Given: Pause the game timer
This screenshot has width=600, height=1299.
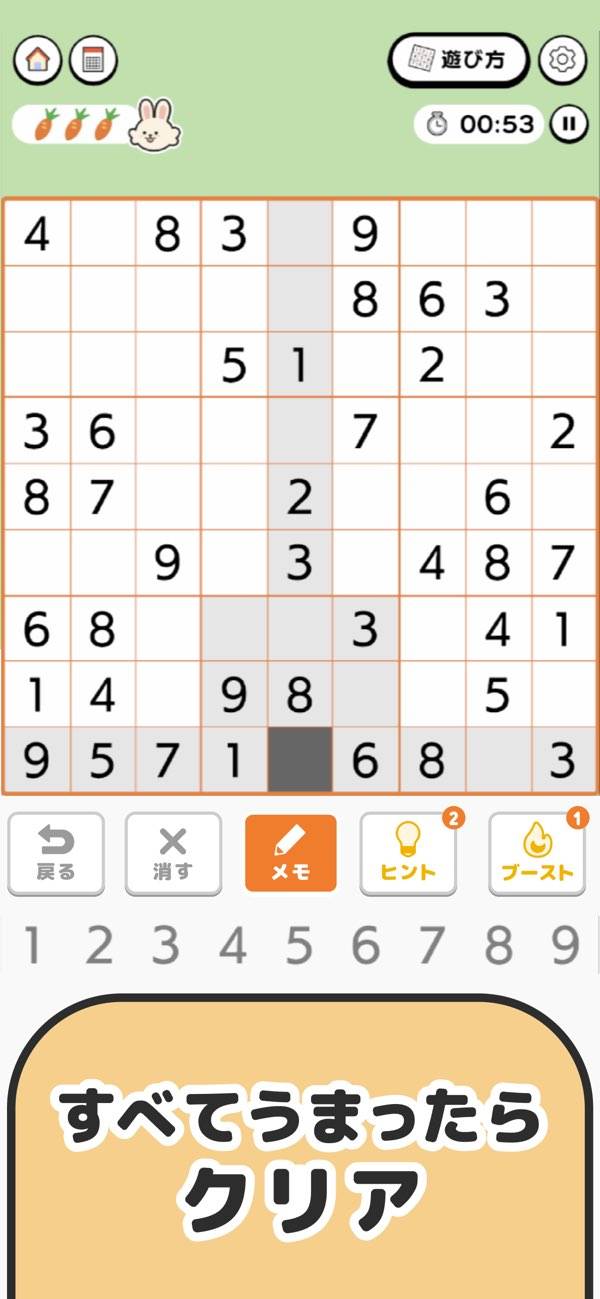Looking at the screenshot, I should [568, 124].
